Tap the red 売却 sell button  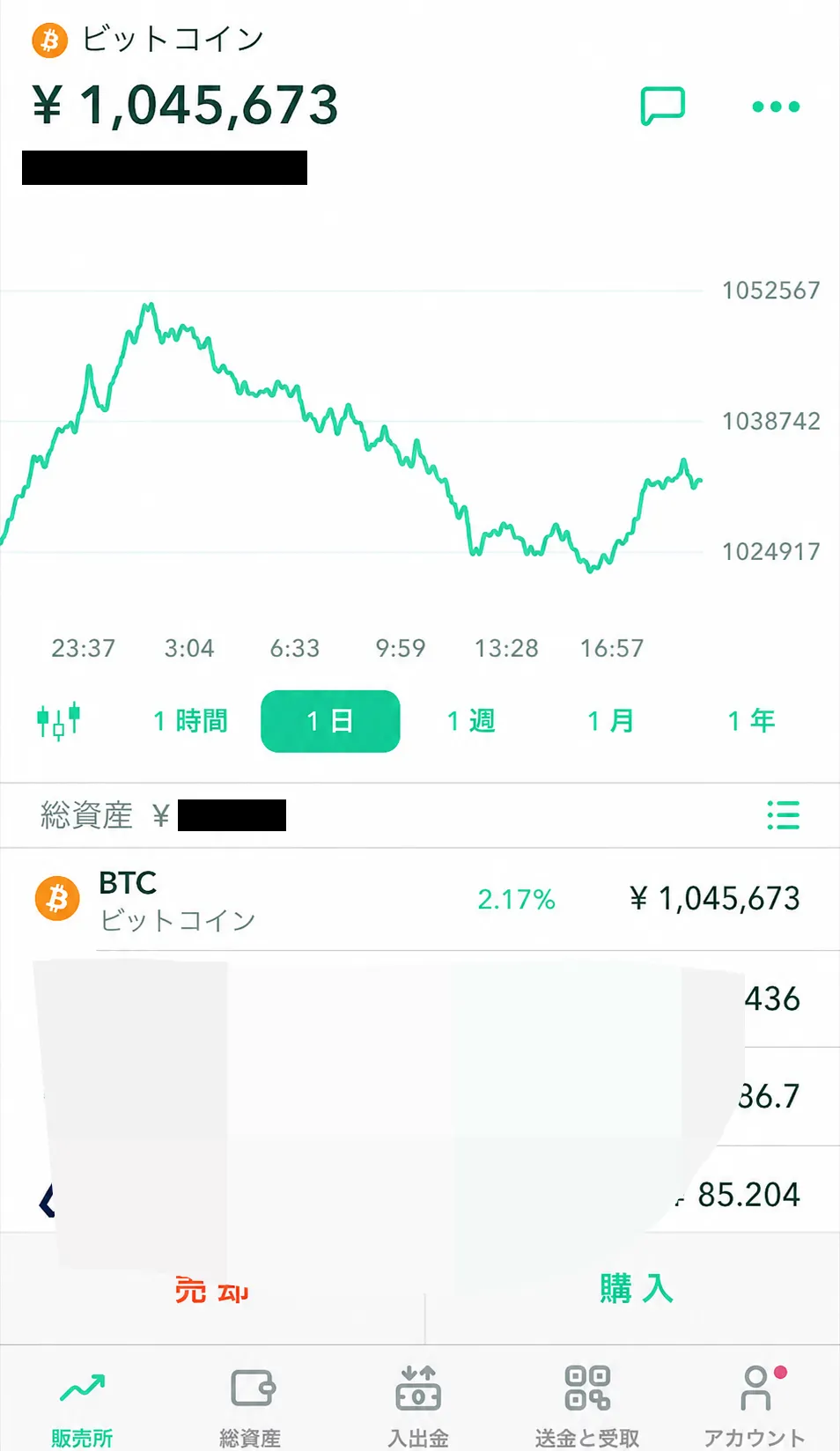[x=211, y=1290]
